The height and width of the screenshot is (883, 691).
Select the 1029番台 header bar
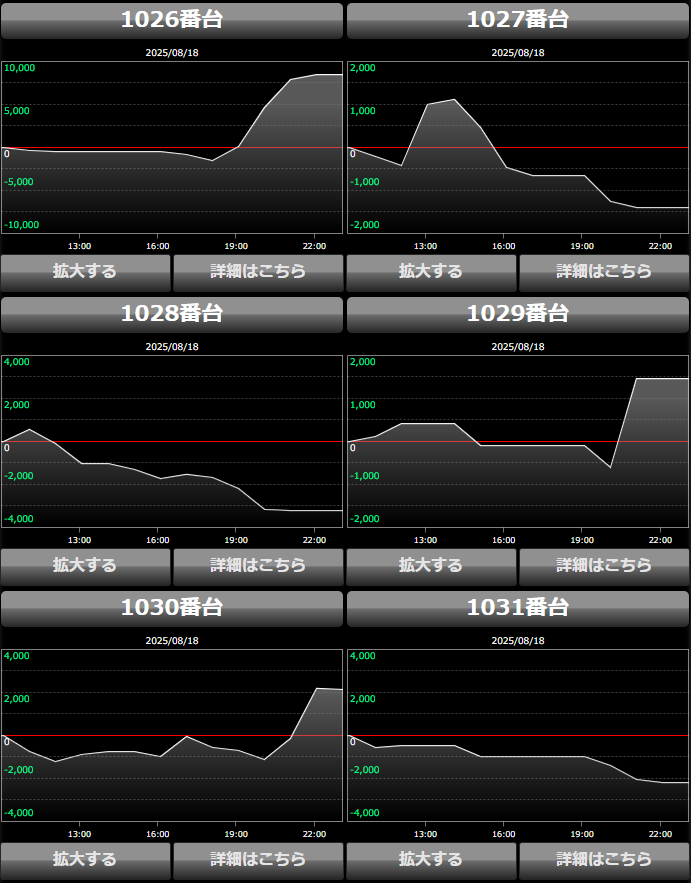coord(518,314)
